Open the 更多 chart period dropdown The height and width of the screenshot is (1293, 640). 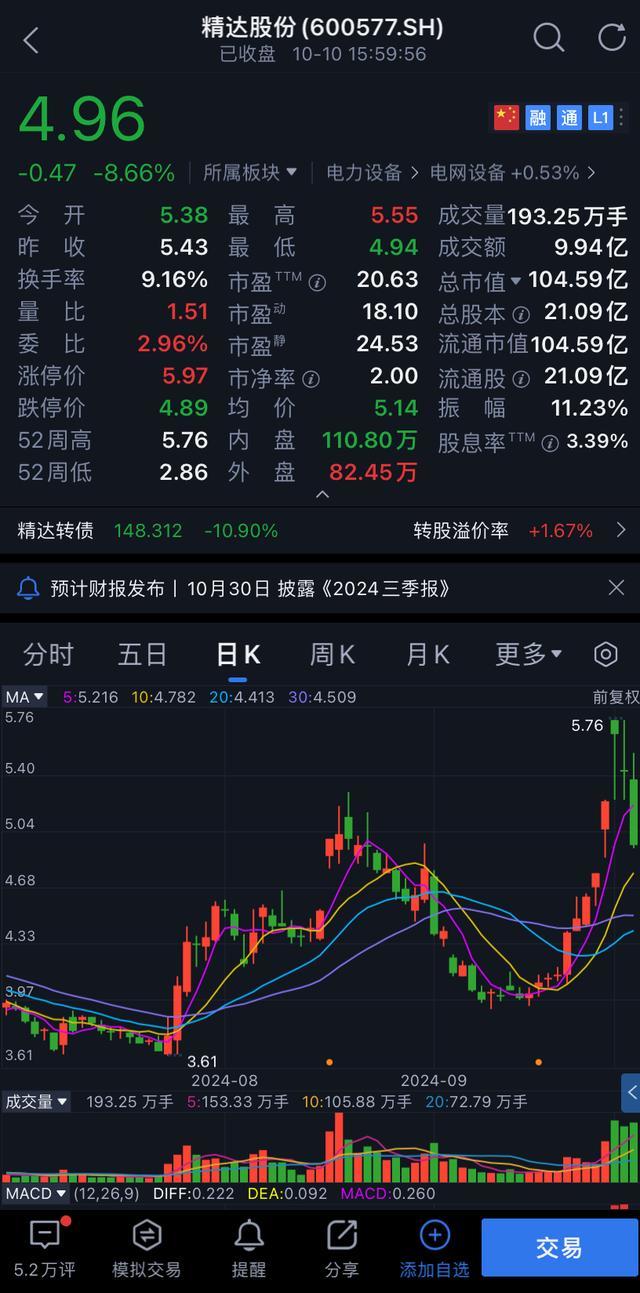tap(528, 654)
